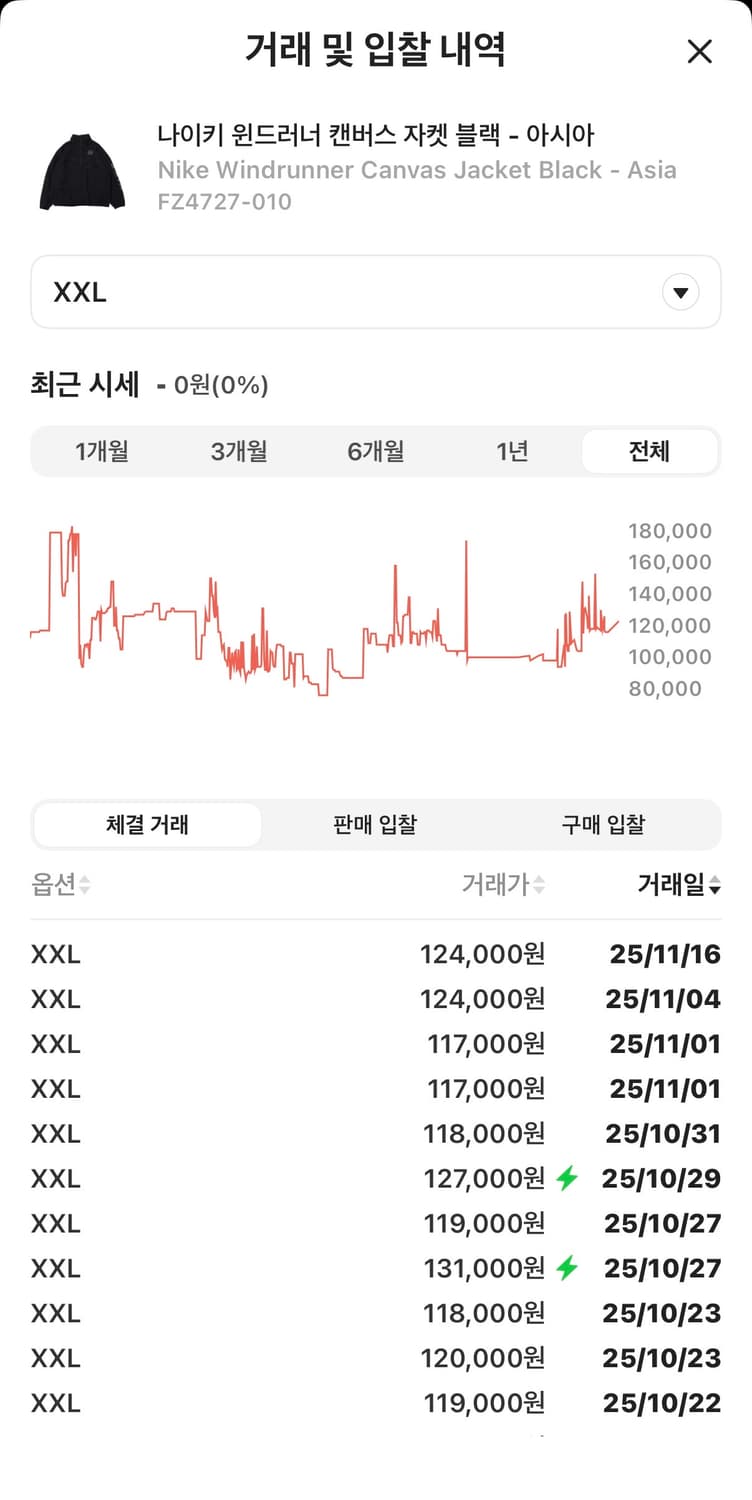
Task: Click the lightning express-delivery icon beside 127,000원
Action: coord(568,1178)
